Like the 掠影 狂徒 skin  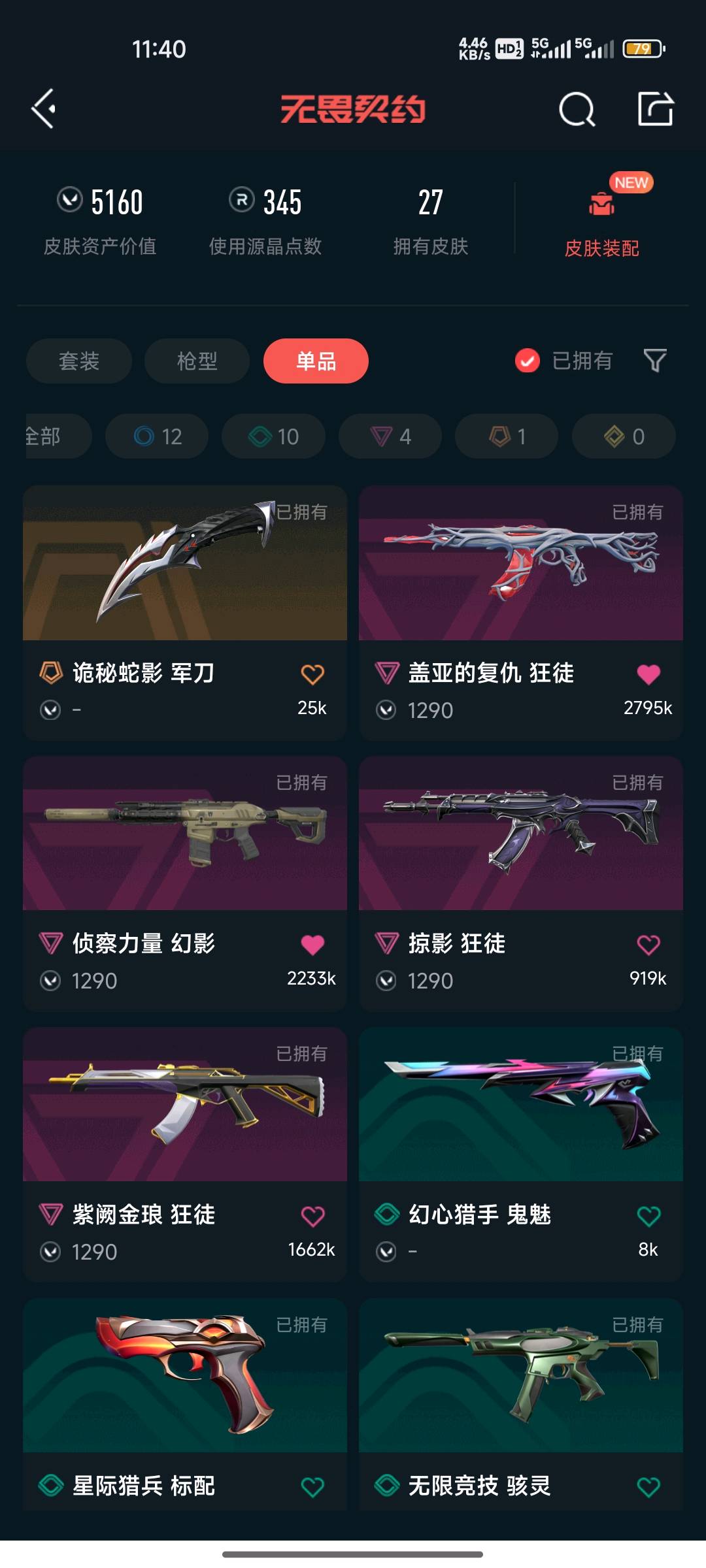tap(648, 945)
